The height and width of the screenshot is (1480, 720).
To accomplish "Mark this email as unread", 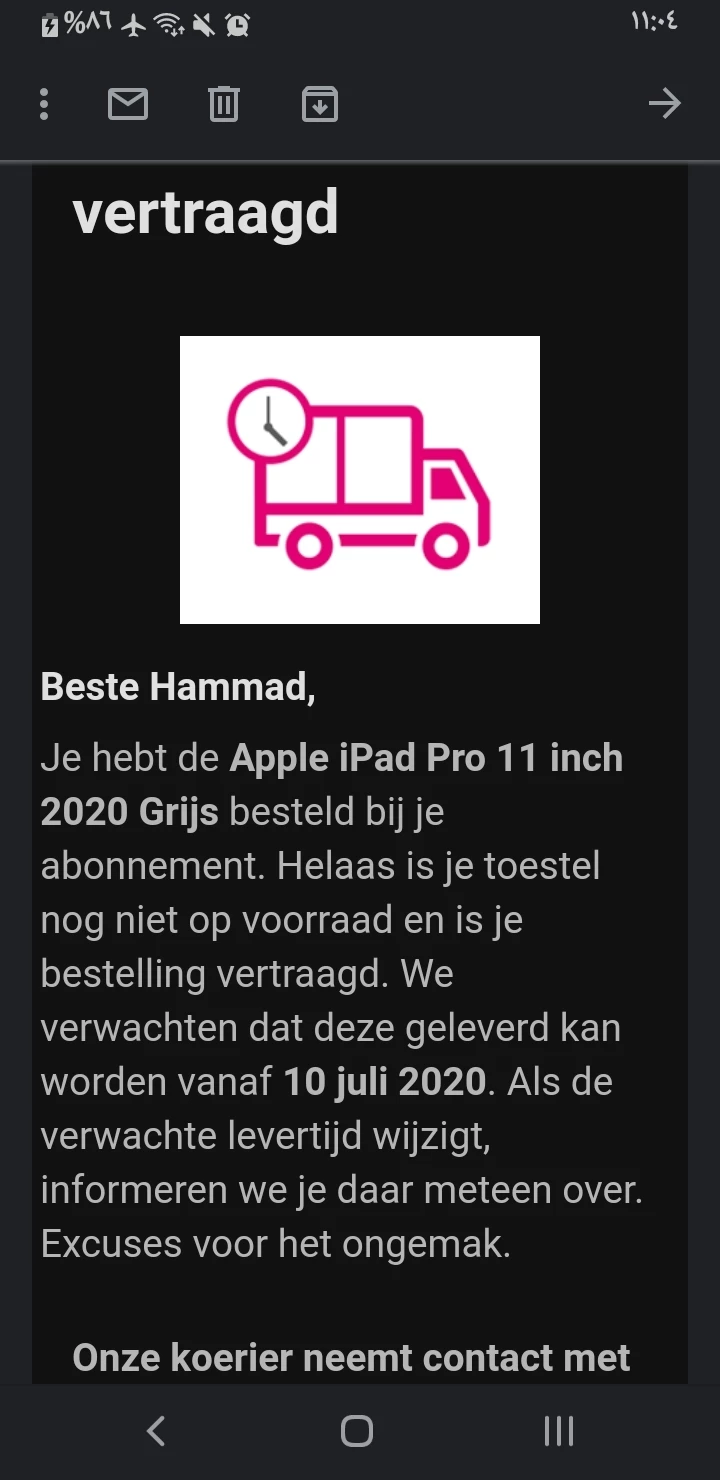I will point(128,104).
